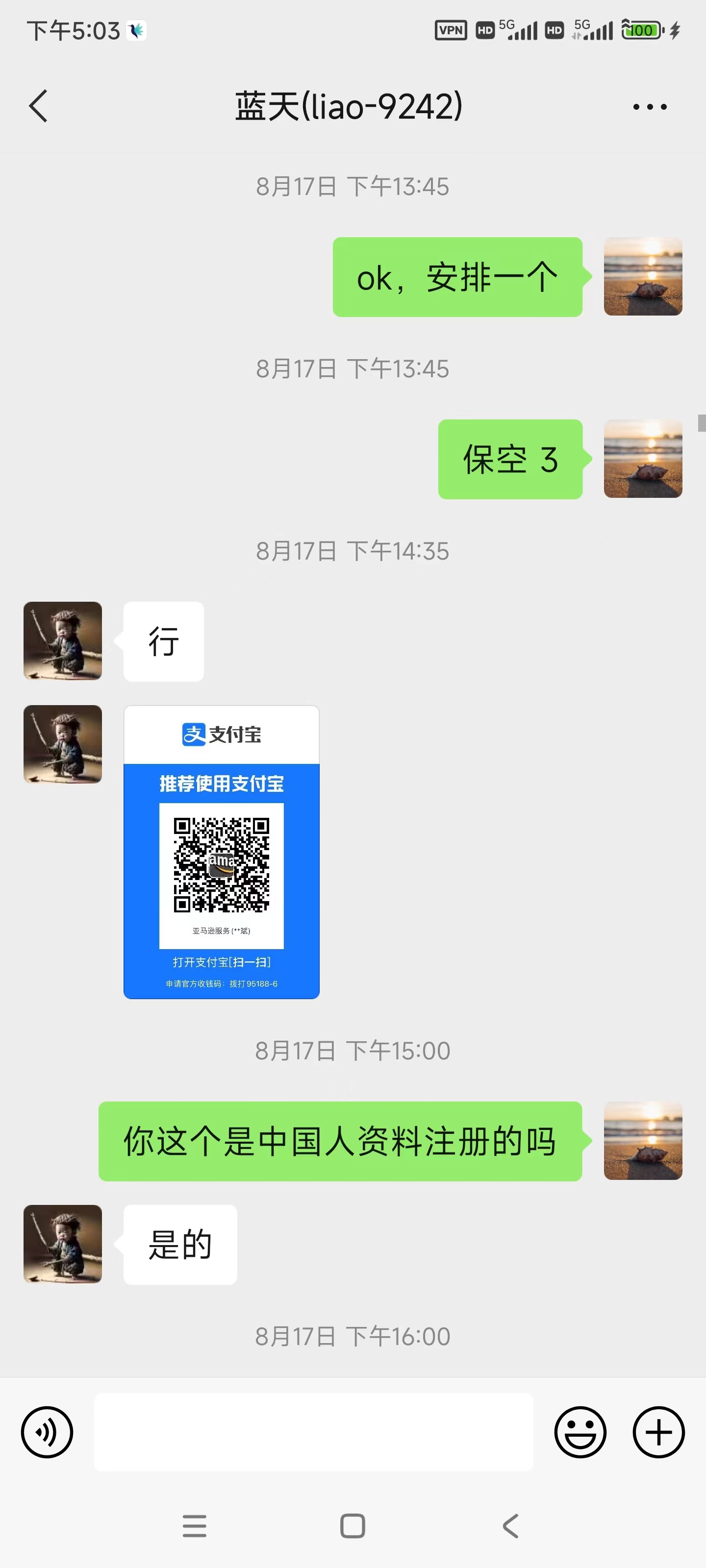
Task: Open the three-dot chat options menu
Action: coord(649,106)
